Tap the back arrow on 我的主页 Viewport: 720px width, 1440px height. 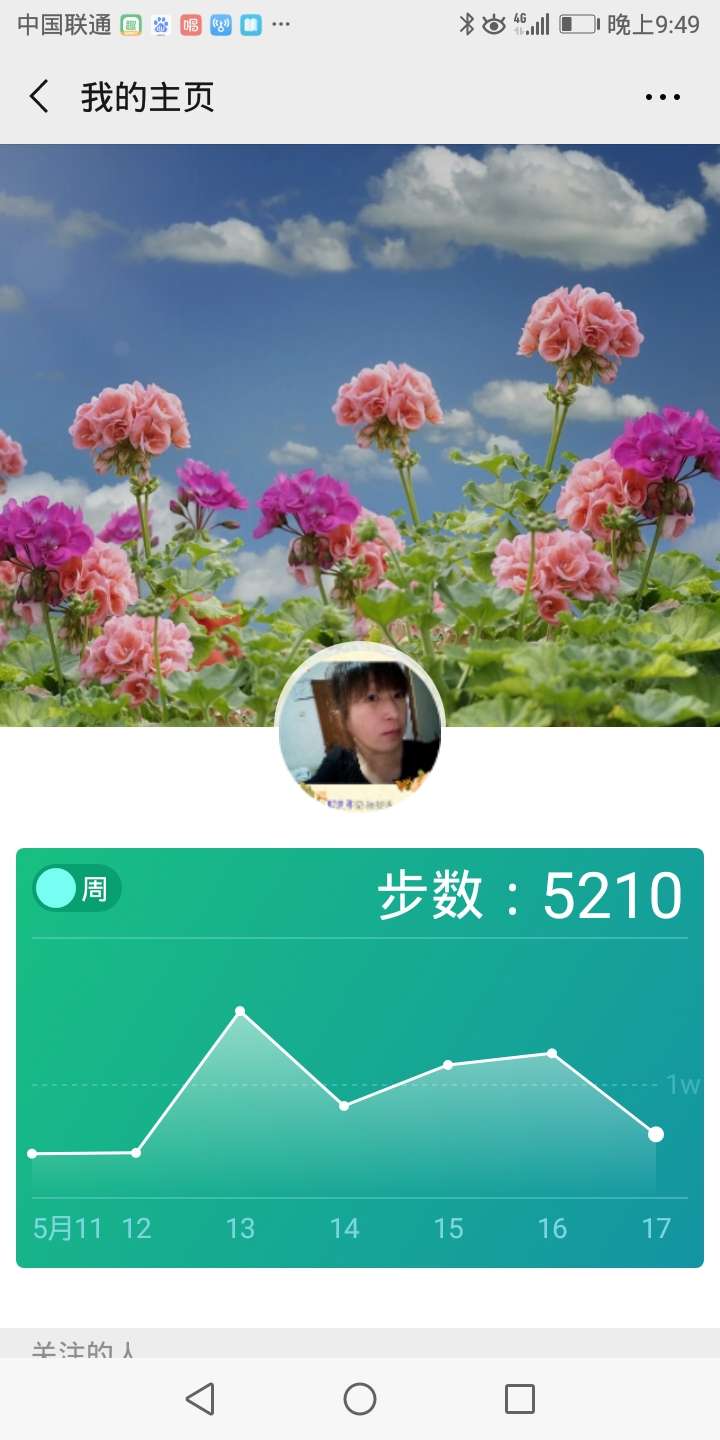[38, 96]
